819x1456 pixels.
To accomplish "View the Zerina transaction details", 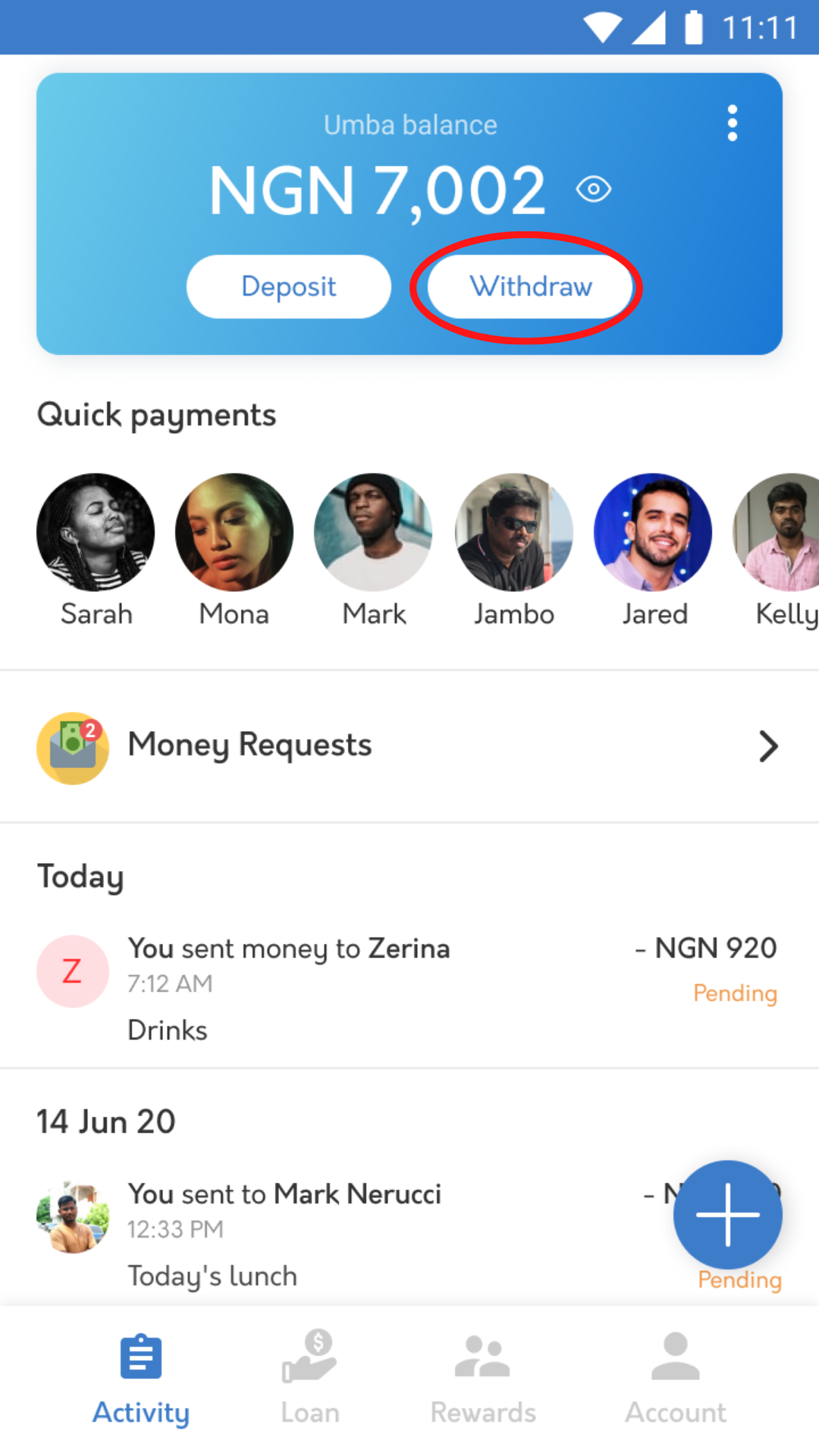I will (409, 989).
